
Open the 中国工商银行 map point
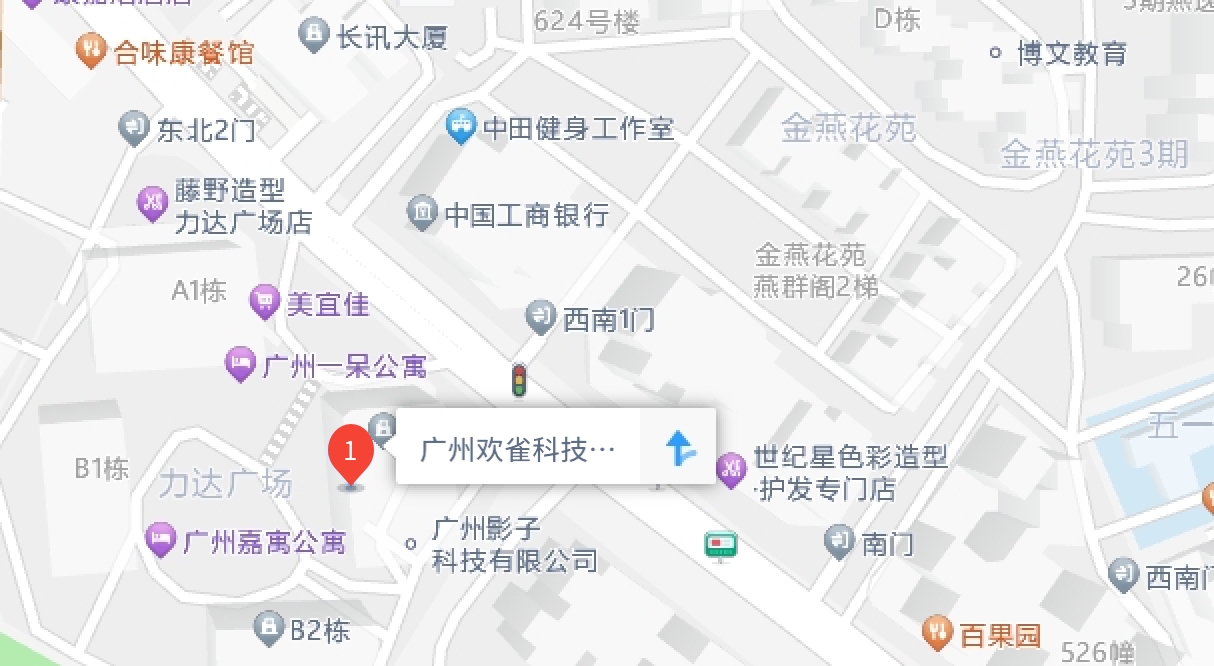pos(423,213)
